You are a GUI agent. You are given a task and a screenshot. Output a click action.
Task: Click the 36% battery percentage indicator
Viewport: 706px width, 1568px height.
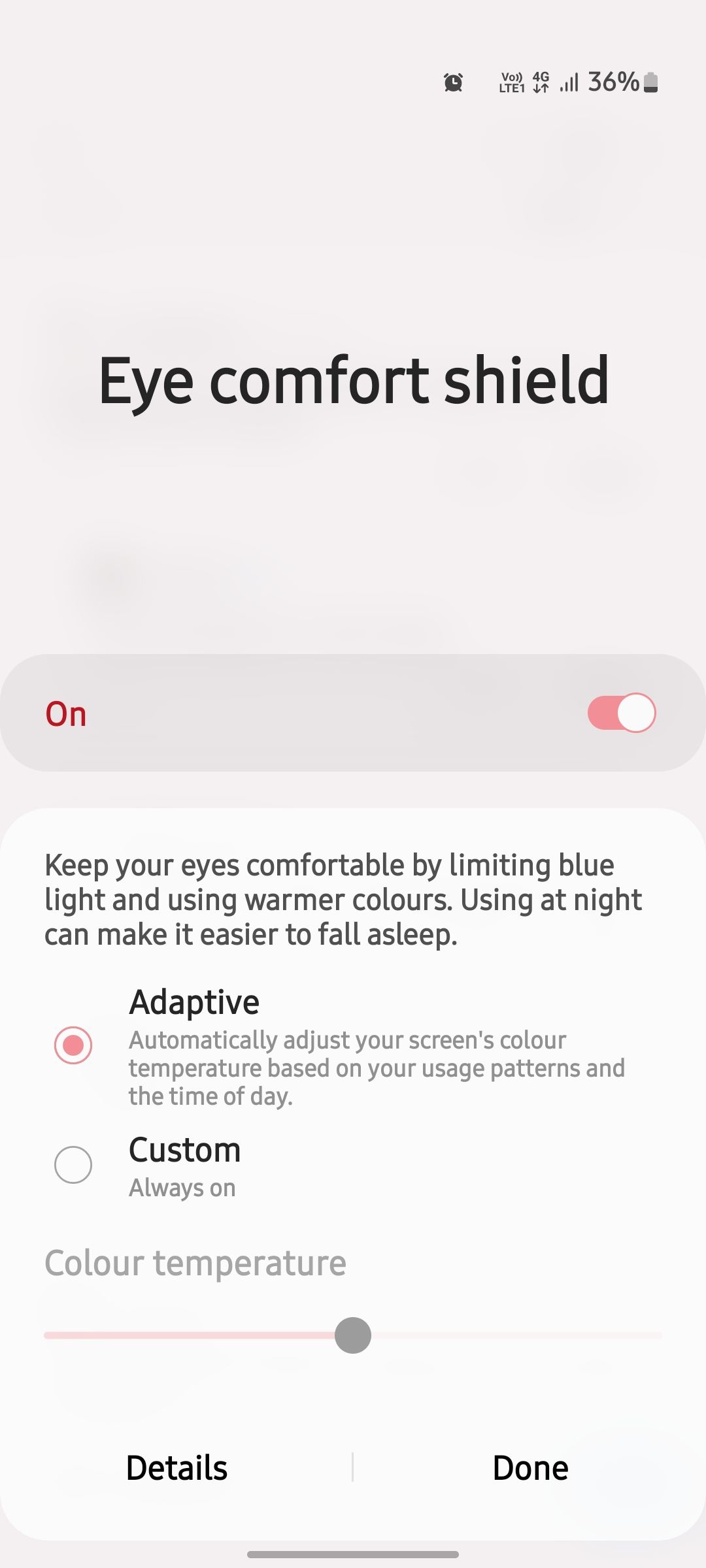[613, 81]
